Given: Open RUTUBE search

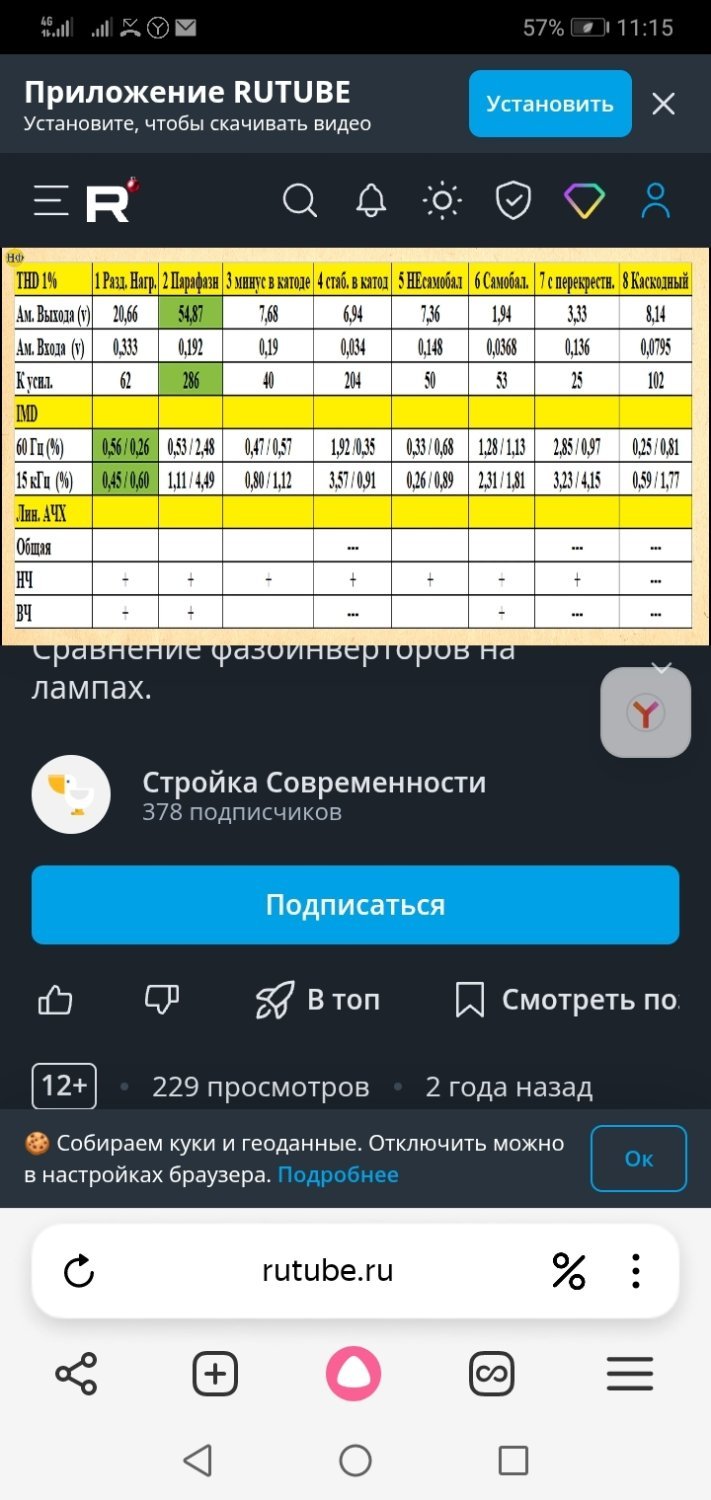Looking at the screenshot, I should click(x=299, y=201).
